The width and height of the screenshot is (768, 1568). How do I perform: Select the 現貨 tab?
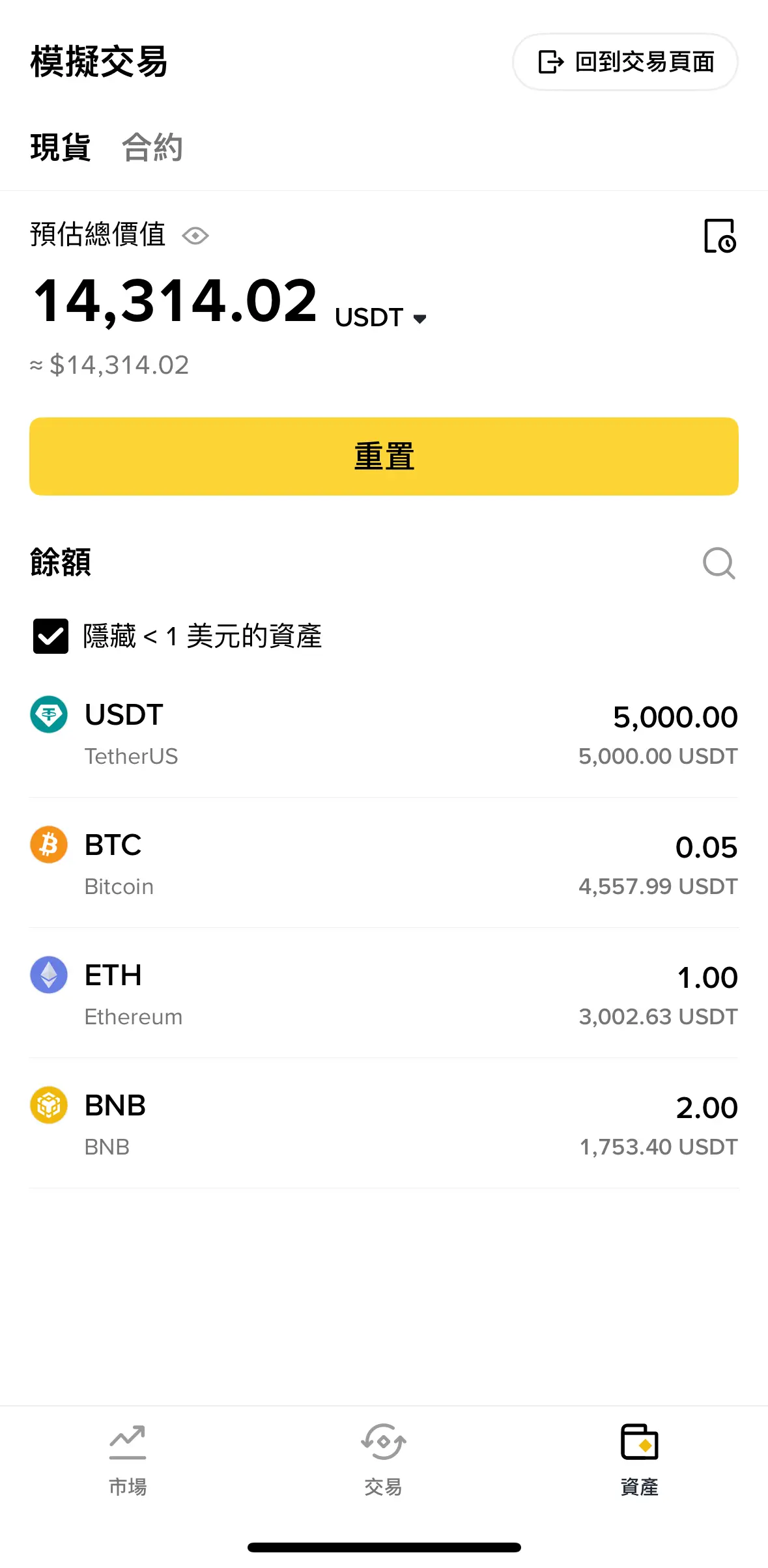(61, 147)
